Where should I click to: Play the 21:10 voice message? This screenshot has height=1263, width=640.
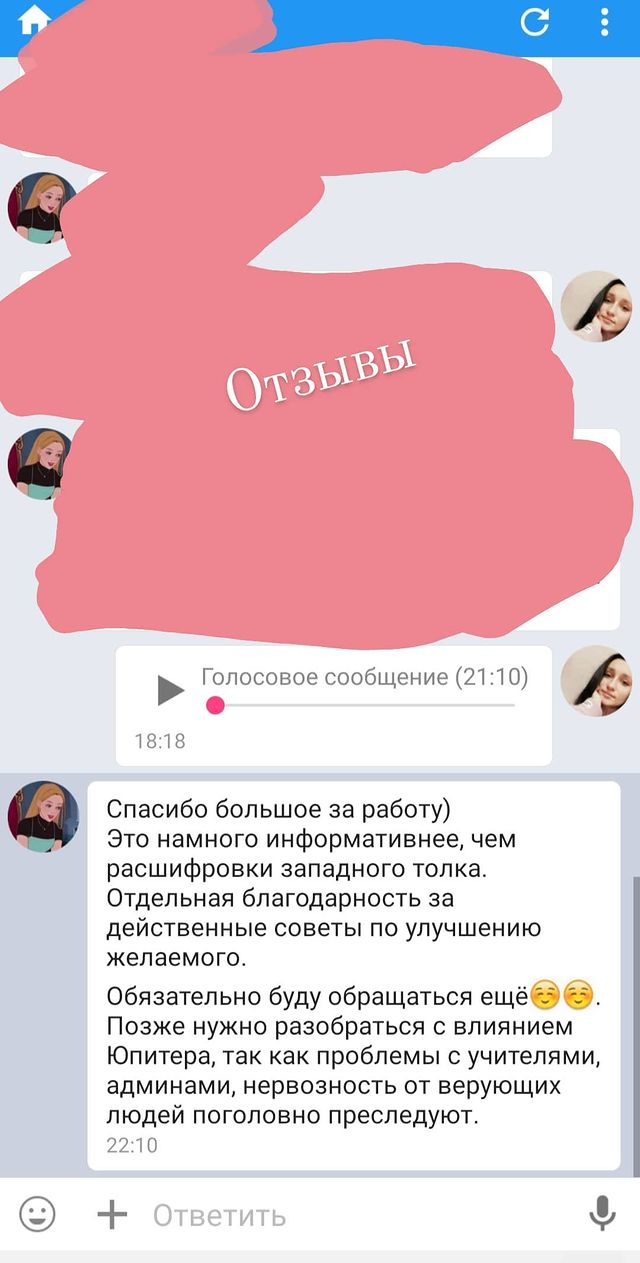pos(170,689)
